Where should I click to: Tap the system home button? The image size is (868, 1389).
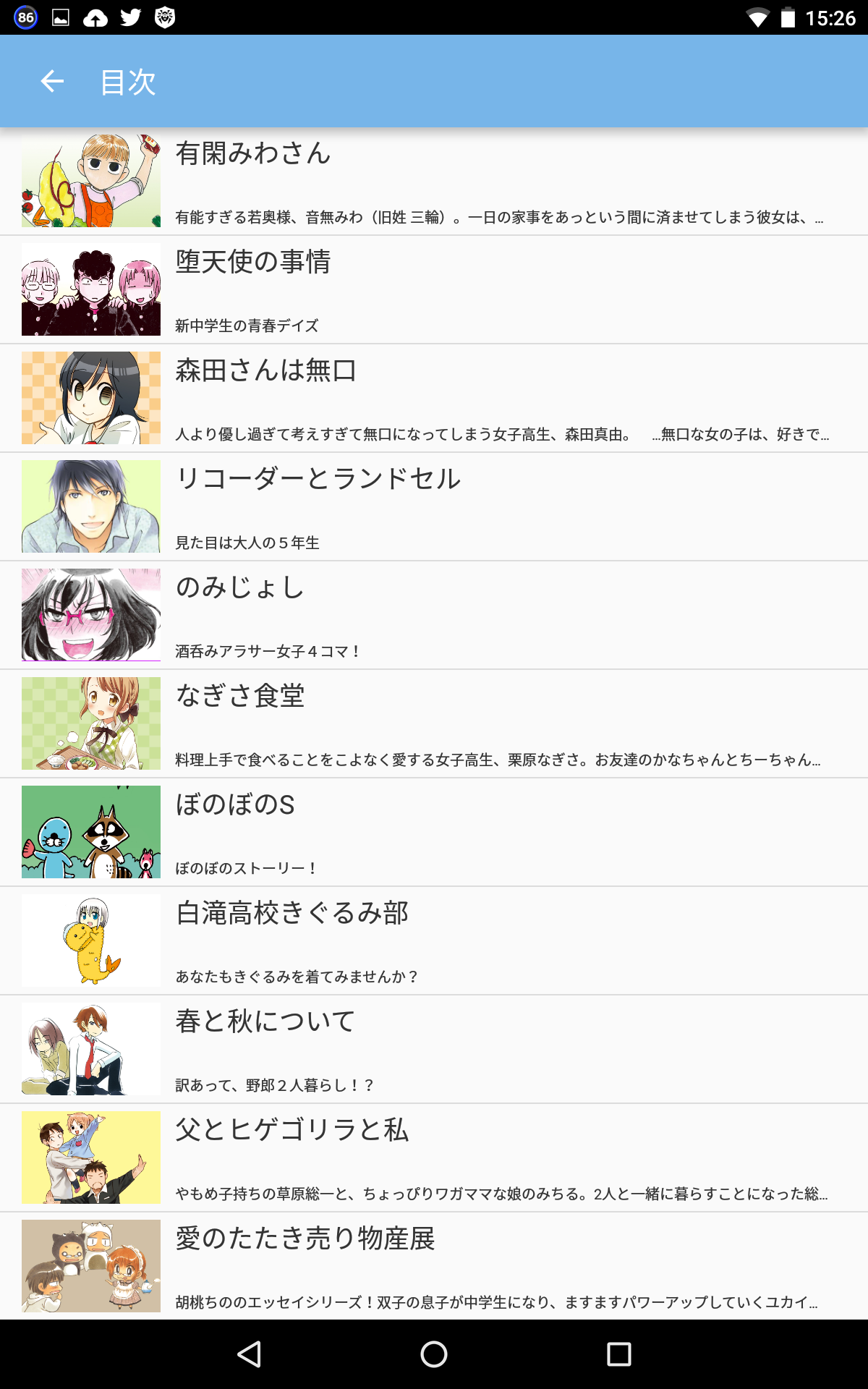pyautogui.click(x=434, y=1354)
